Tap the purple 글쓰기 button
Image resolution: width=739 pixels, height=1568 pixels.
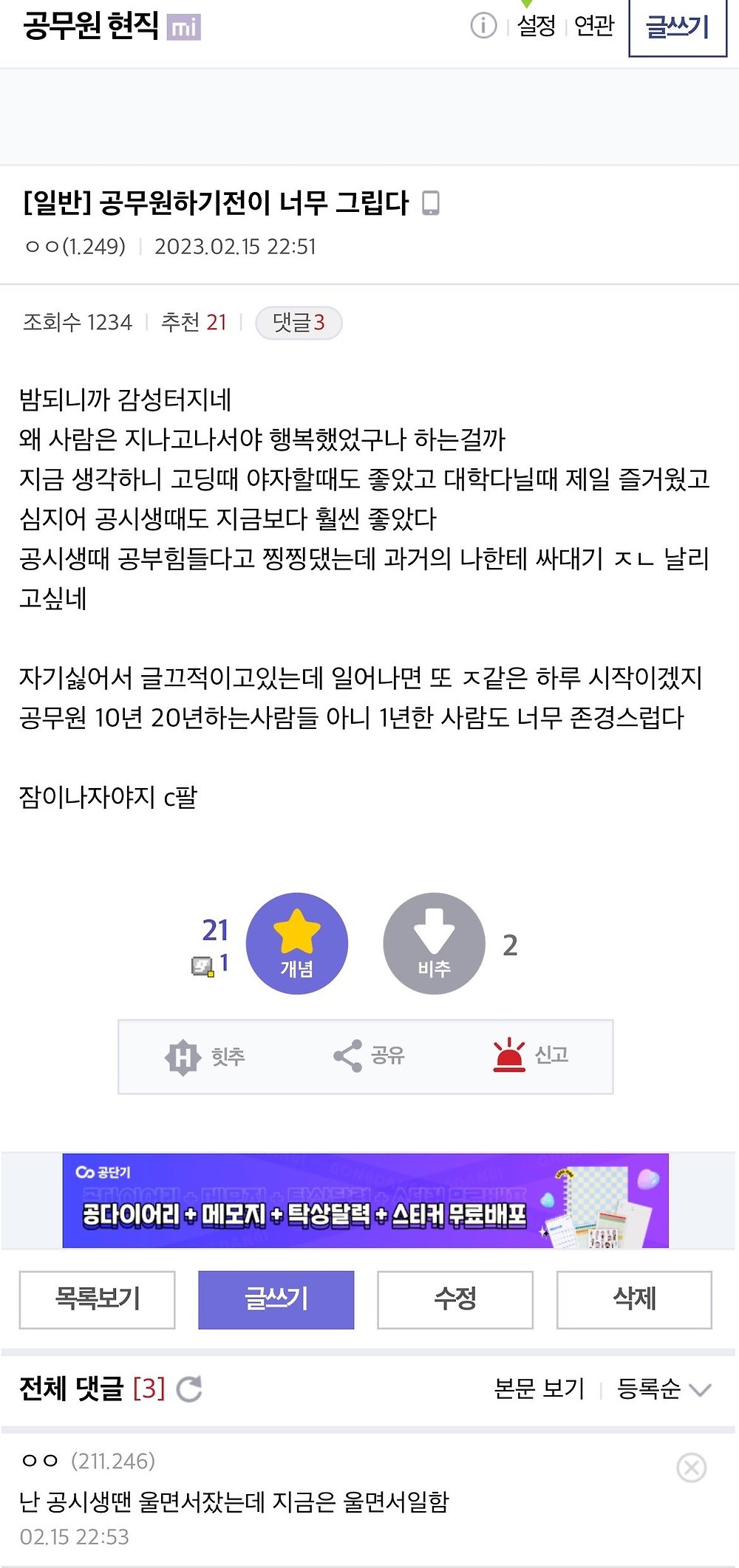(x=276, y=1300)
